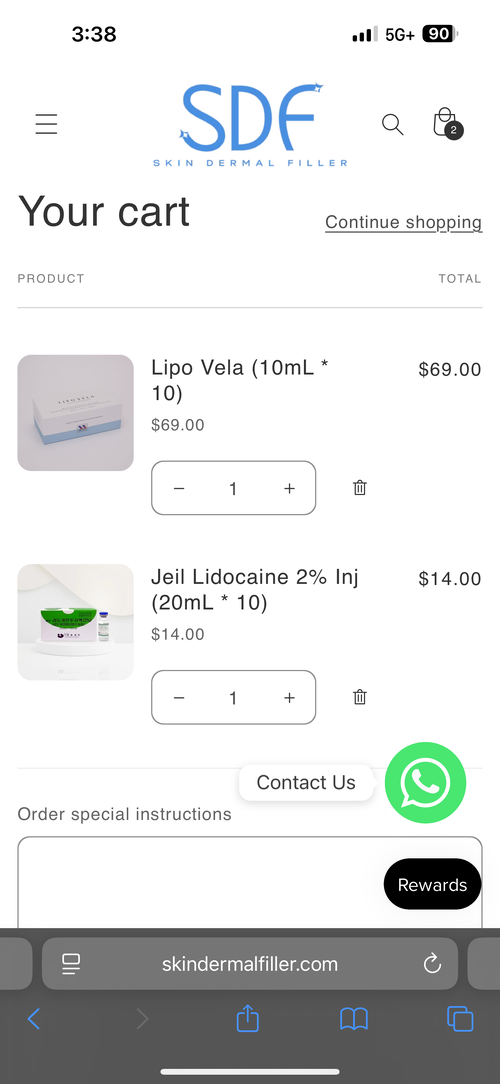Contact the store via WhatsApp button
This screenshot has width=500, height=1084.
[x=425, y=783]
